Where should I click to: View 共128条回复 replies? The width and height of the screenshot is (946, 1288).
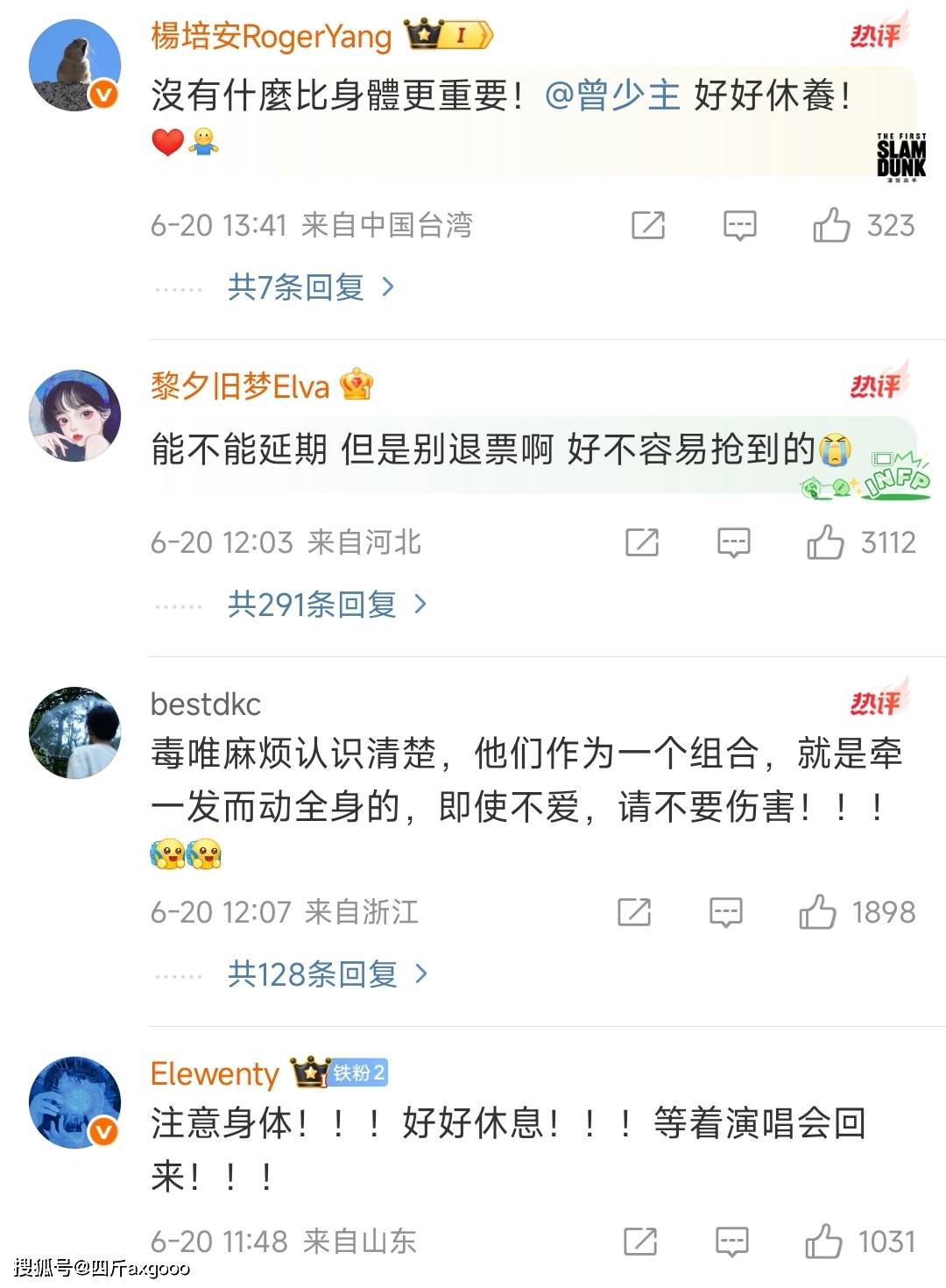click(327, 973)
